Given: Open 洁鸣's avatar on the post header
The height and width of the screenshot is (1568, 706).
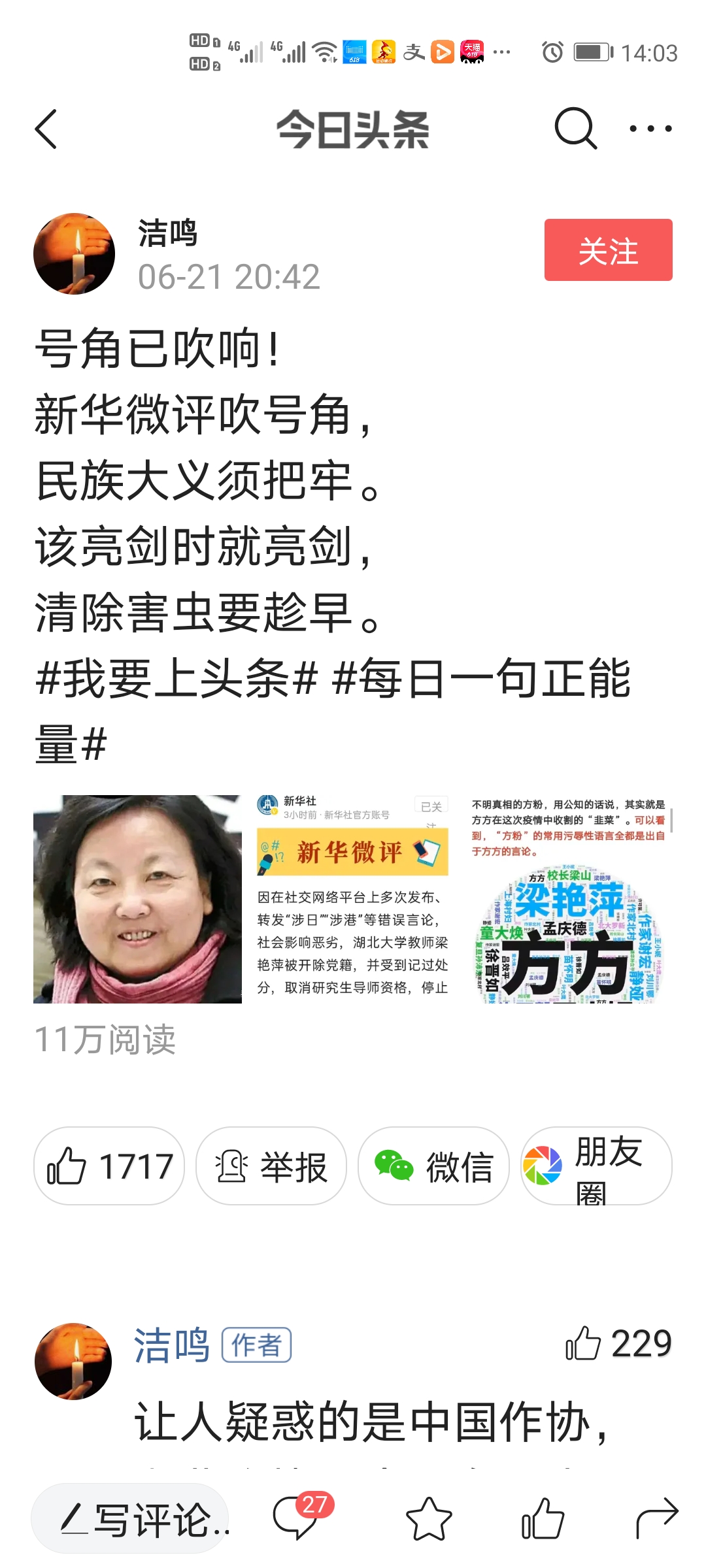Looking at the screenshot, I should point(75,253).
